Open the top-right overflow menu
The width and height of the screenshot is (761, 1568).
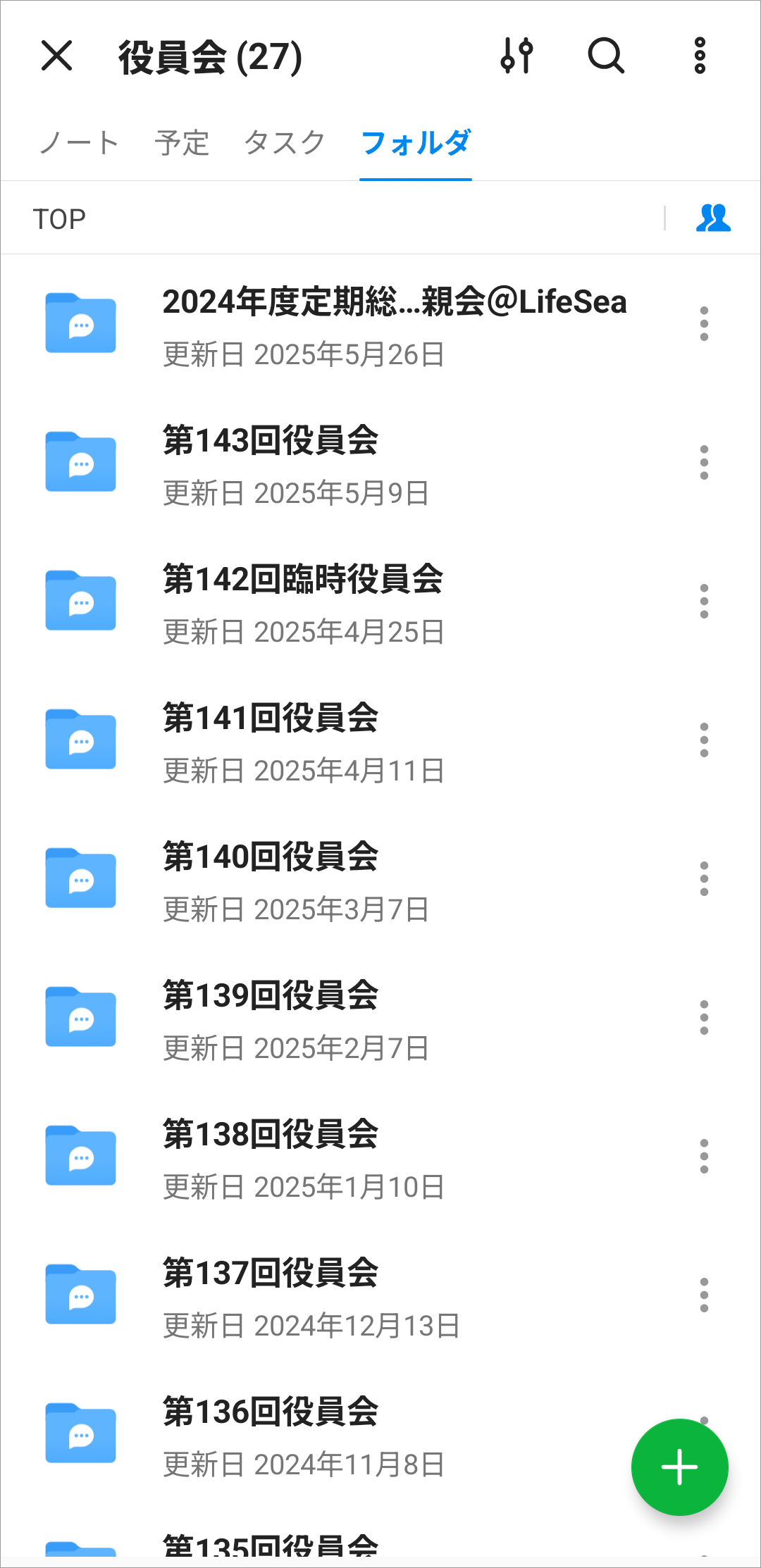pyautogui.click(x=700, y=56)
